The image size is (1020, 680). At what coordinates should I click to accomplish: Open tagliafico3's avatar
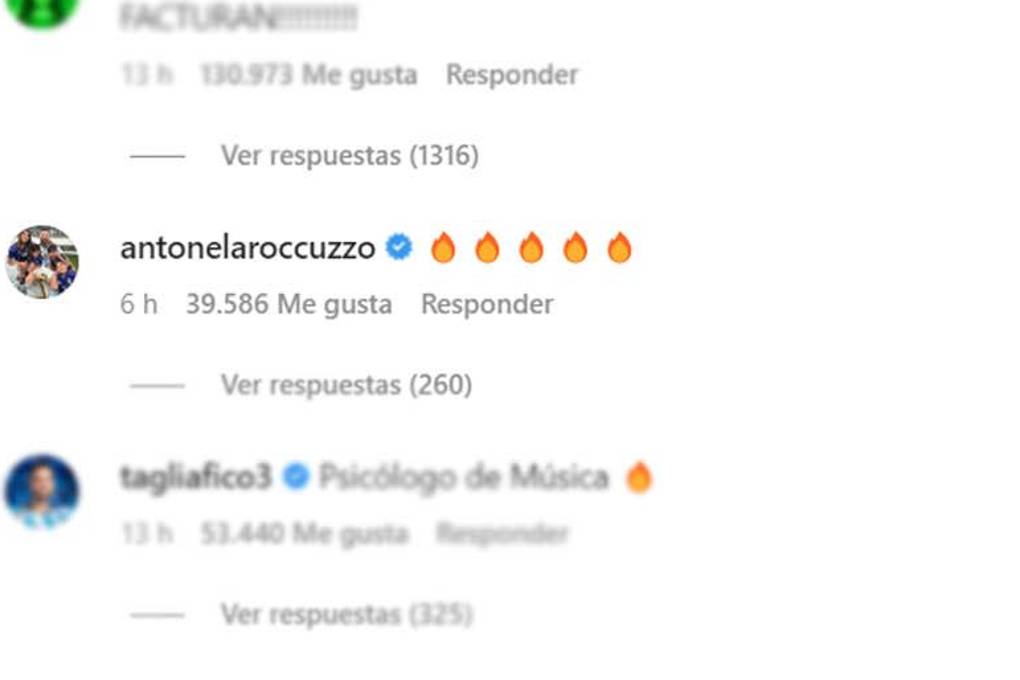pos(42,491)
